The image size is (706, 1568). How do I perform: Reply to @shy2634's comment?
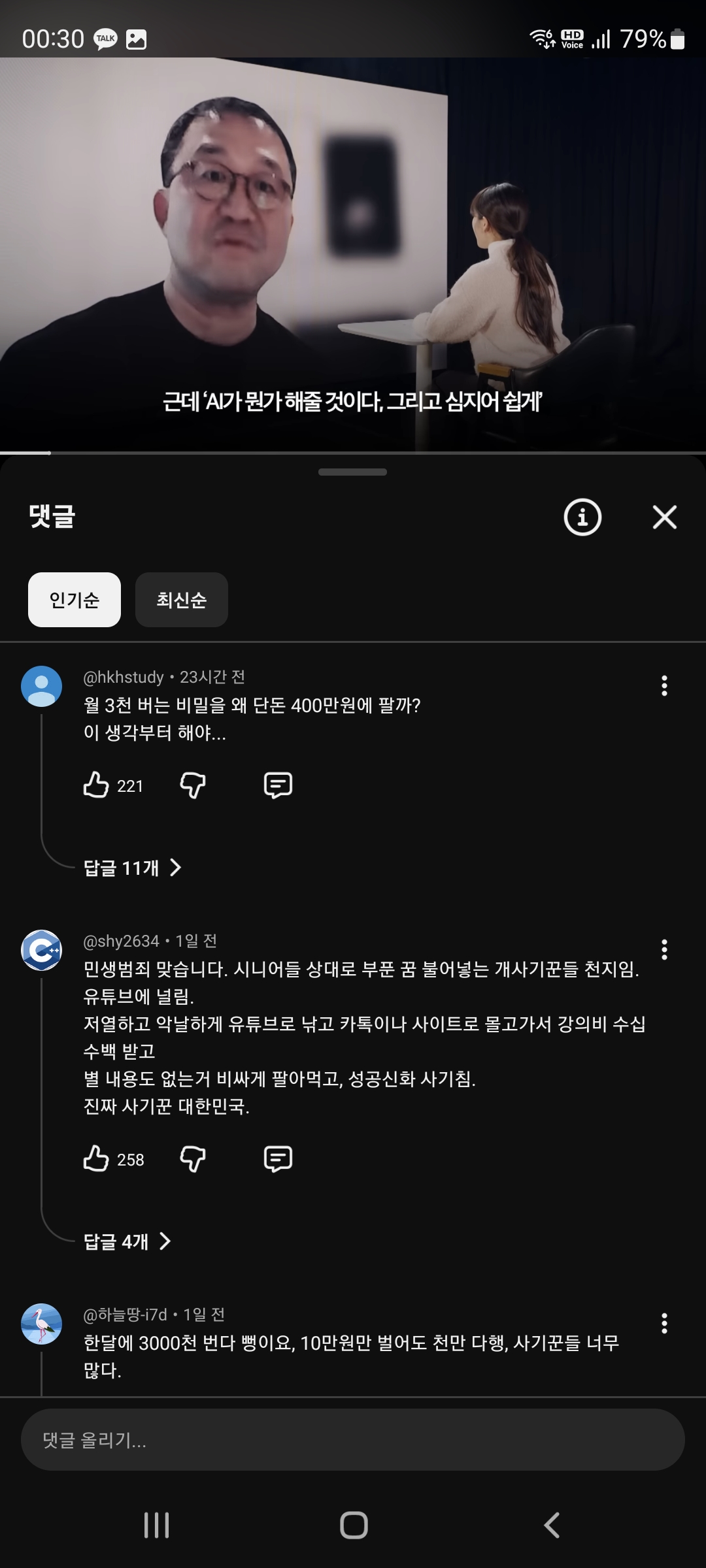(278, 1158)
